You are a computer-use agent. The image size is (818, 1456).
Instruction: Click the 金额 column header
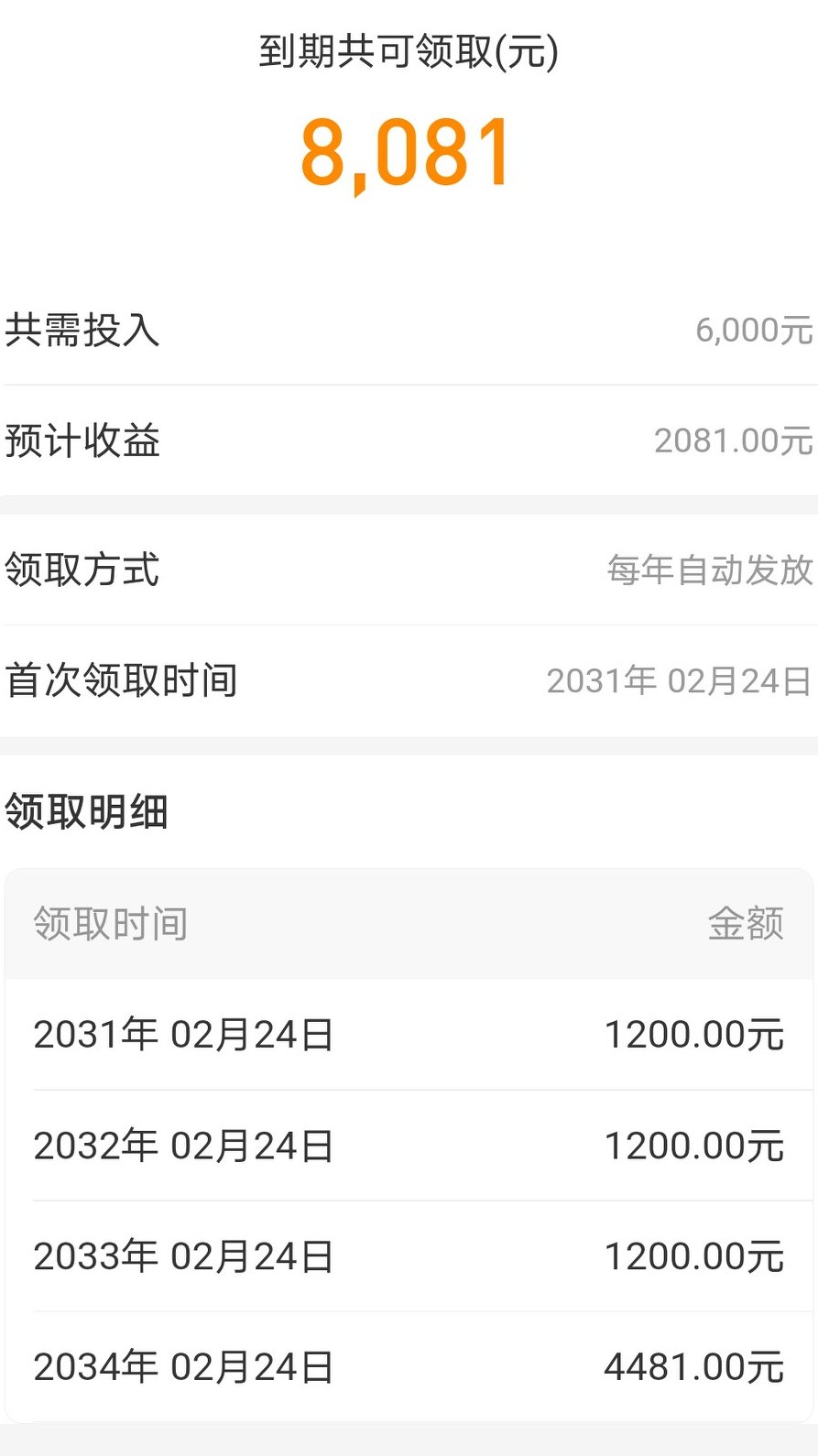click(747, 924)
